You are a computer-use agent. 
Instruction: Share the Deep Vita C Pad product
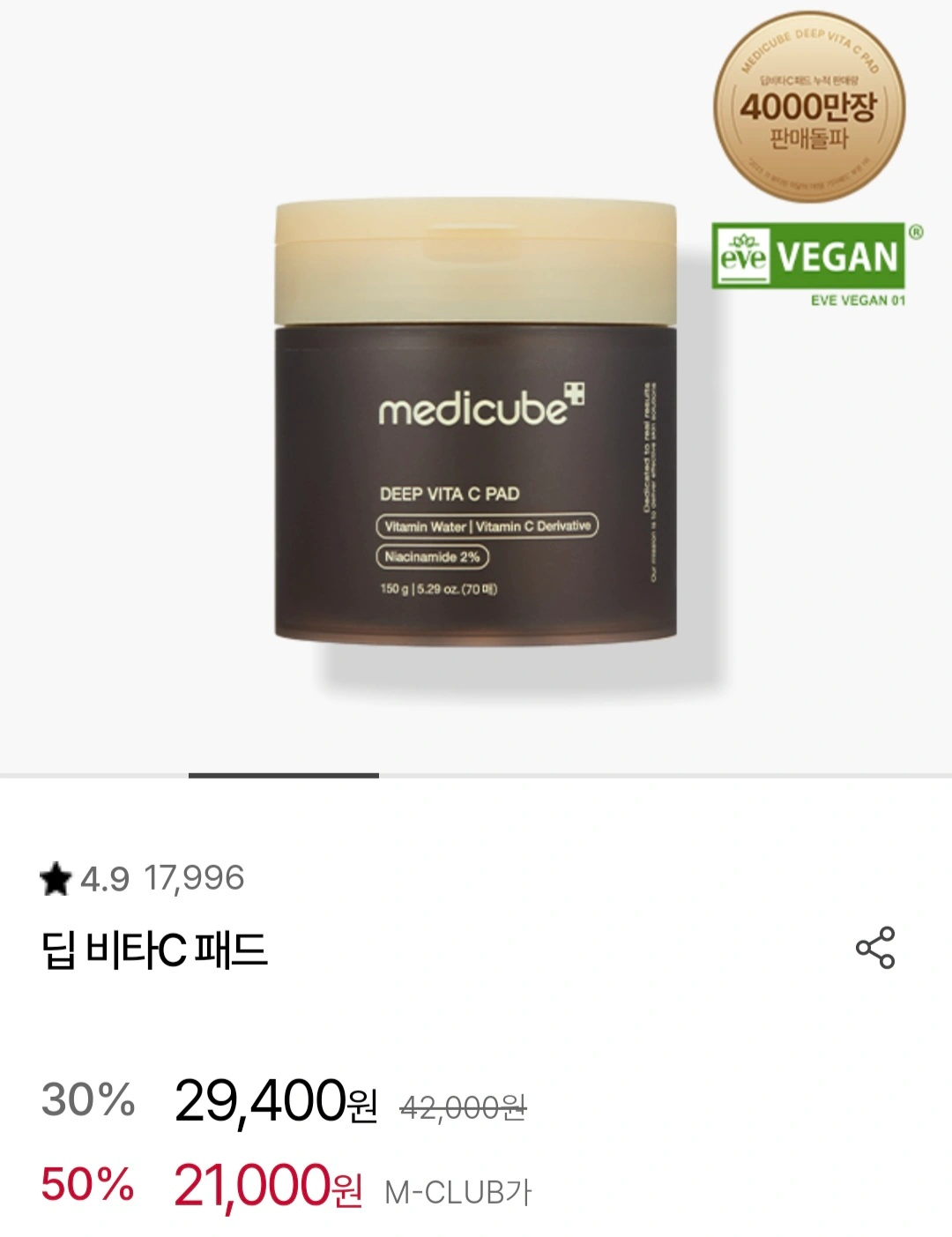[874, 948]
